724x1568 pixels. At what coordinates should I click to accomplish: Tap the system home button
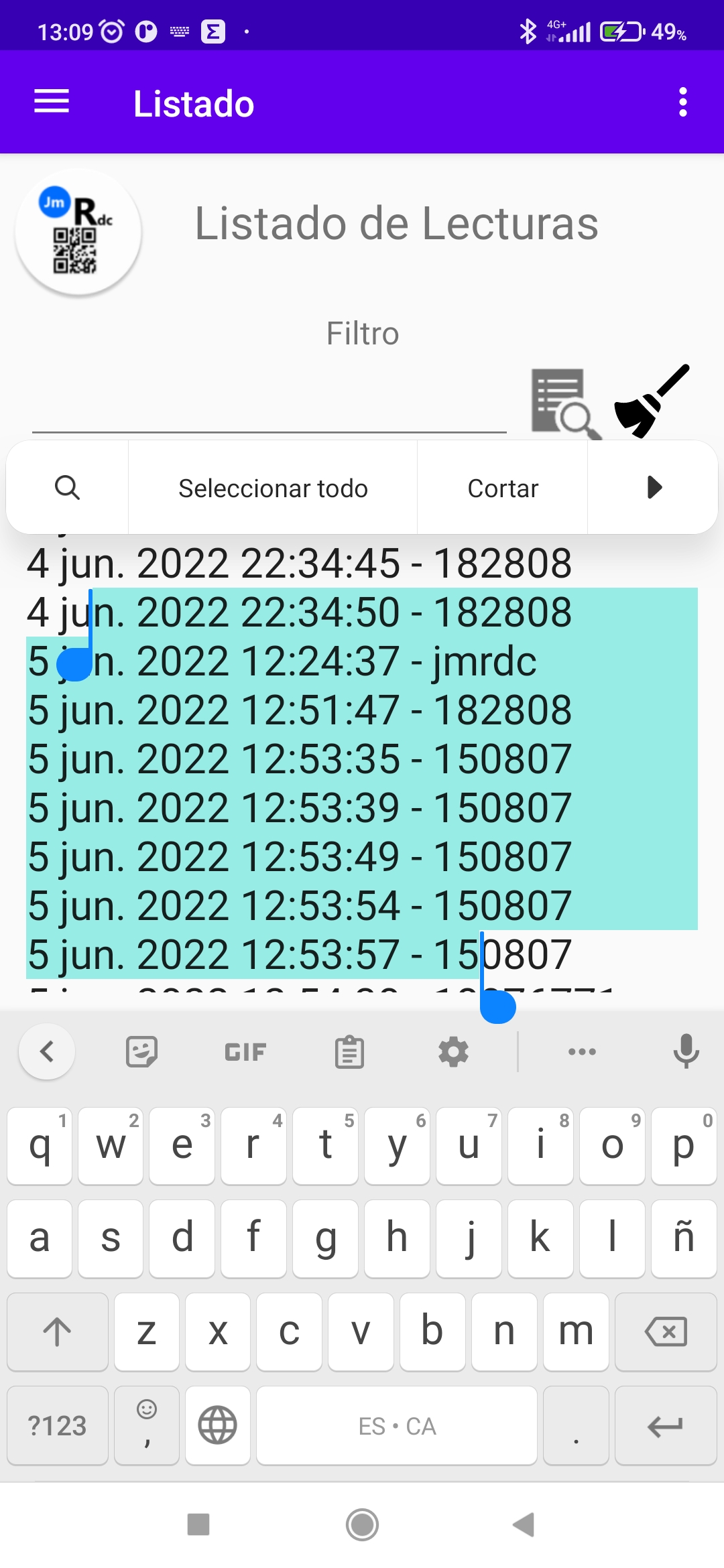click(x=362, y=1524)
